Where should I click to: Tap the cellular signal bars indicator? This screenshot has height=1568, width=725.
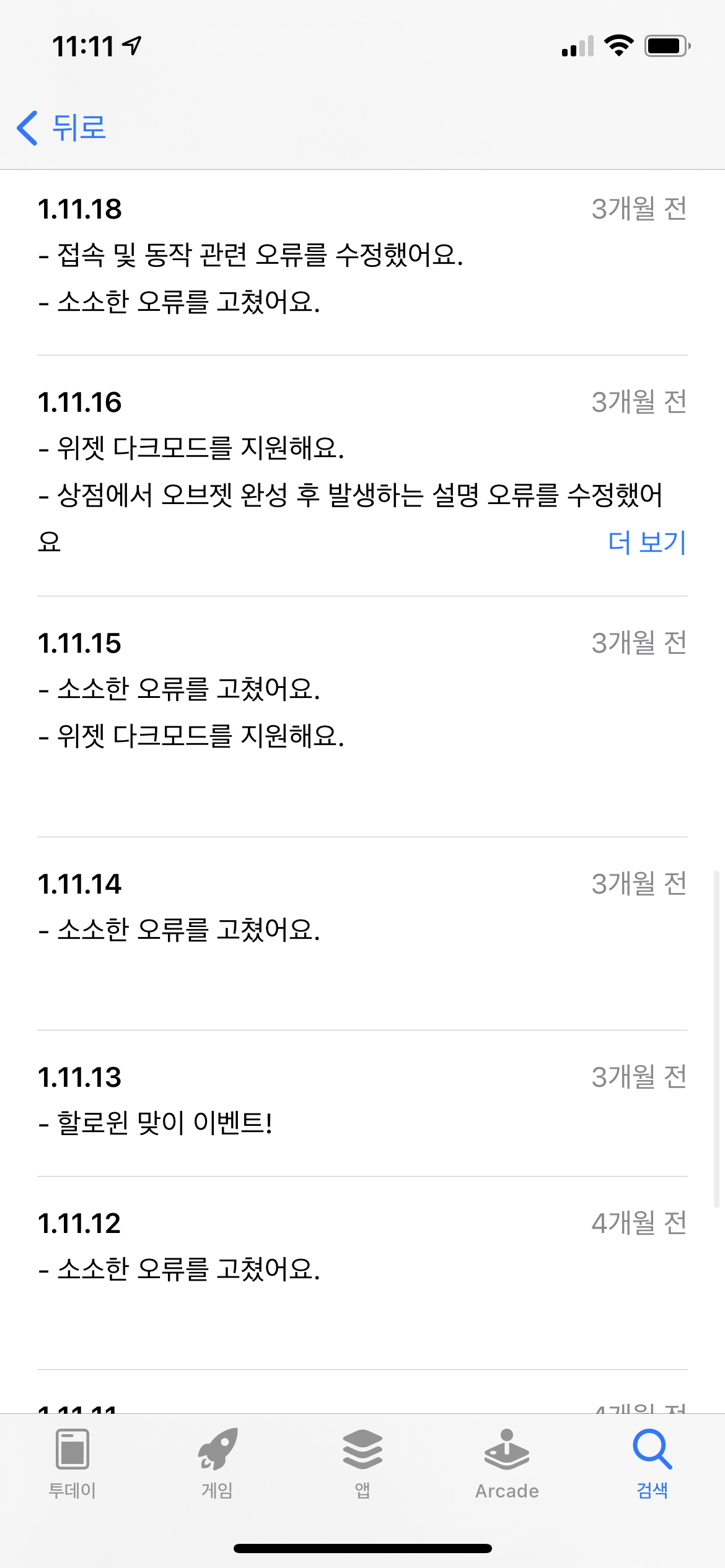pos(573,46)
